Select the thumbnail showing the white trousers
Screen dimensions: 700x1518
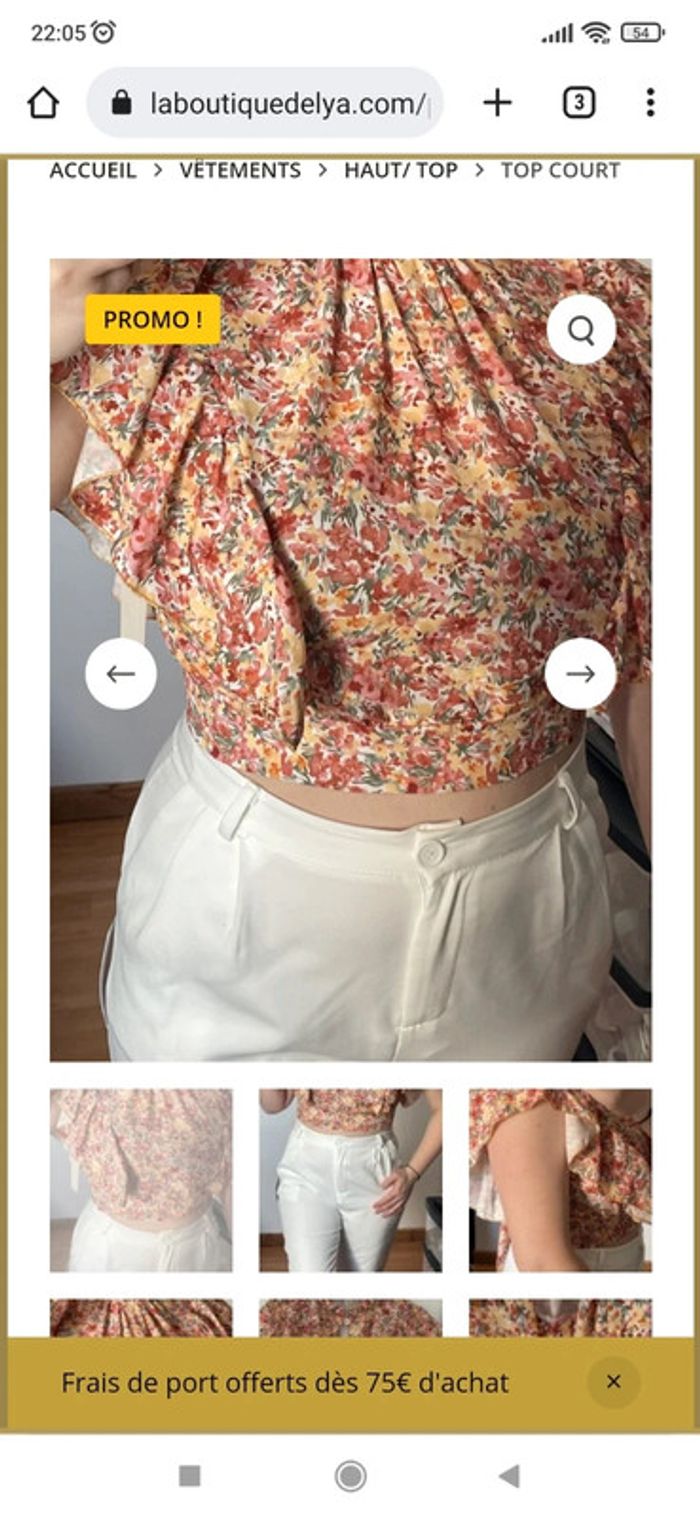[350, 1180]
